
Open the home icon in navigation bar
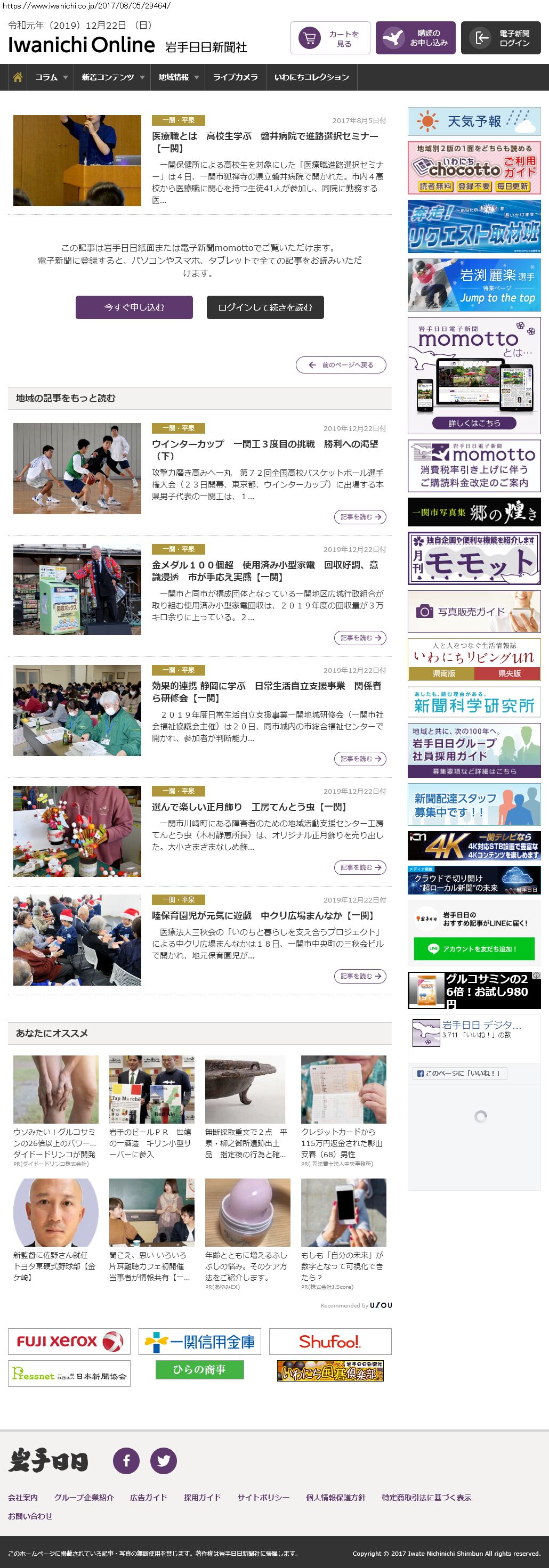point(18,77)
